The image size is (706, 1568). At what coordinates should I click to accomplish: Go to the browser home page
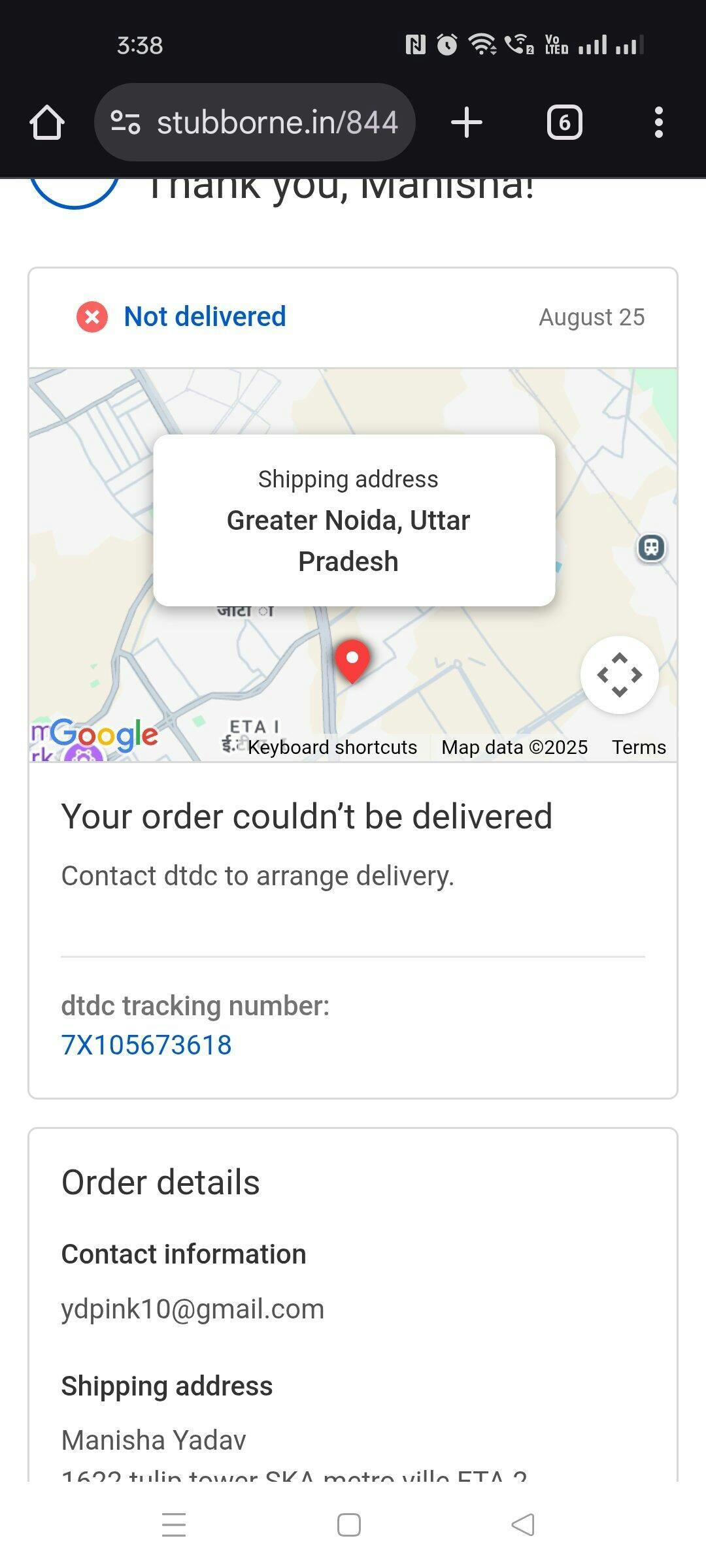[47, 123]
